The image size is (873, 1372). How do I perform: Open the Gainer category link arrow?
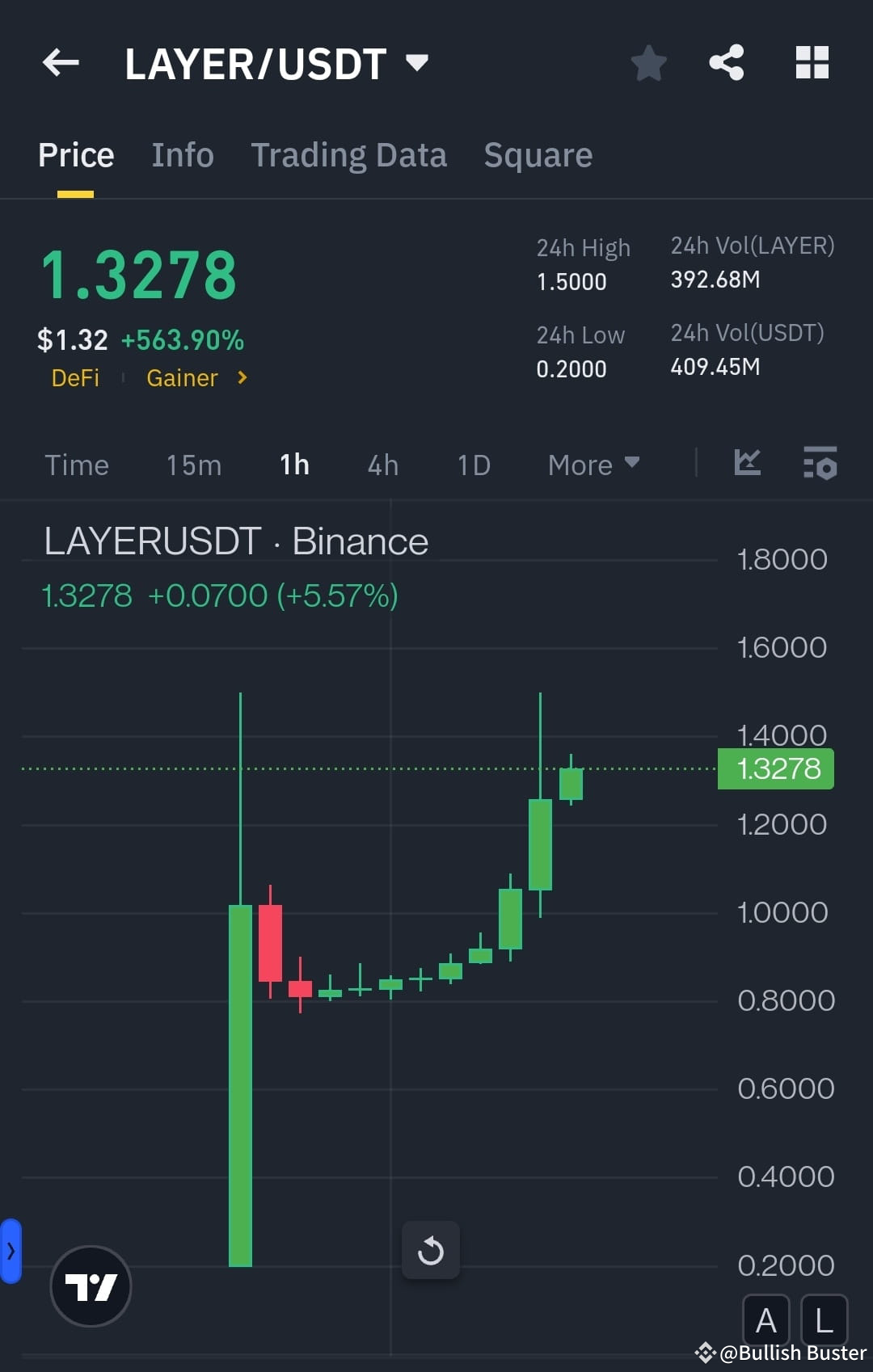(240, 377)
